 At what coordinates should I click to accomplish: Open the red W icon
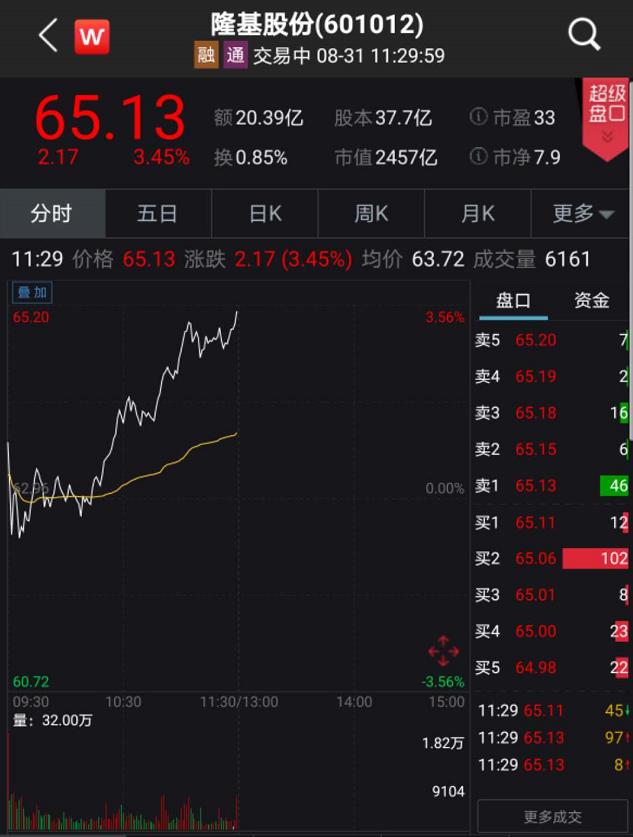[92, 37]
